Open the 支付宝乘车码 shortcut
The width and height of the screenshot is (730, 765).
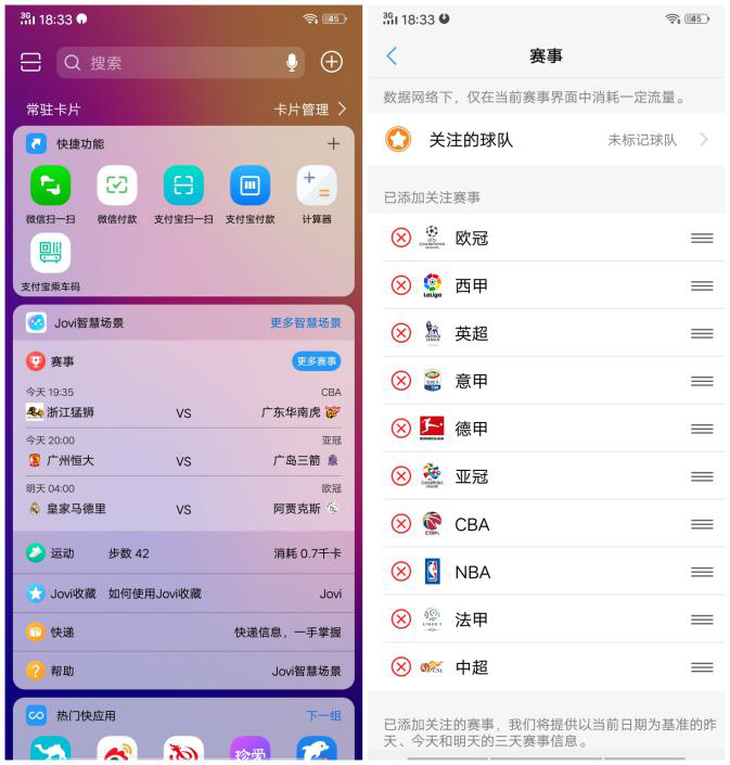[x=50, y=262]
